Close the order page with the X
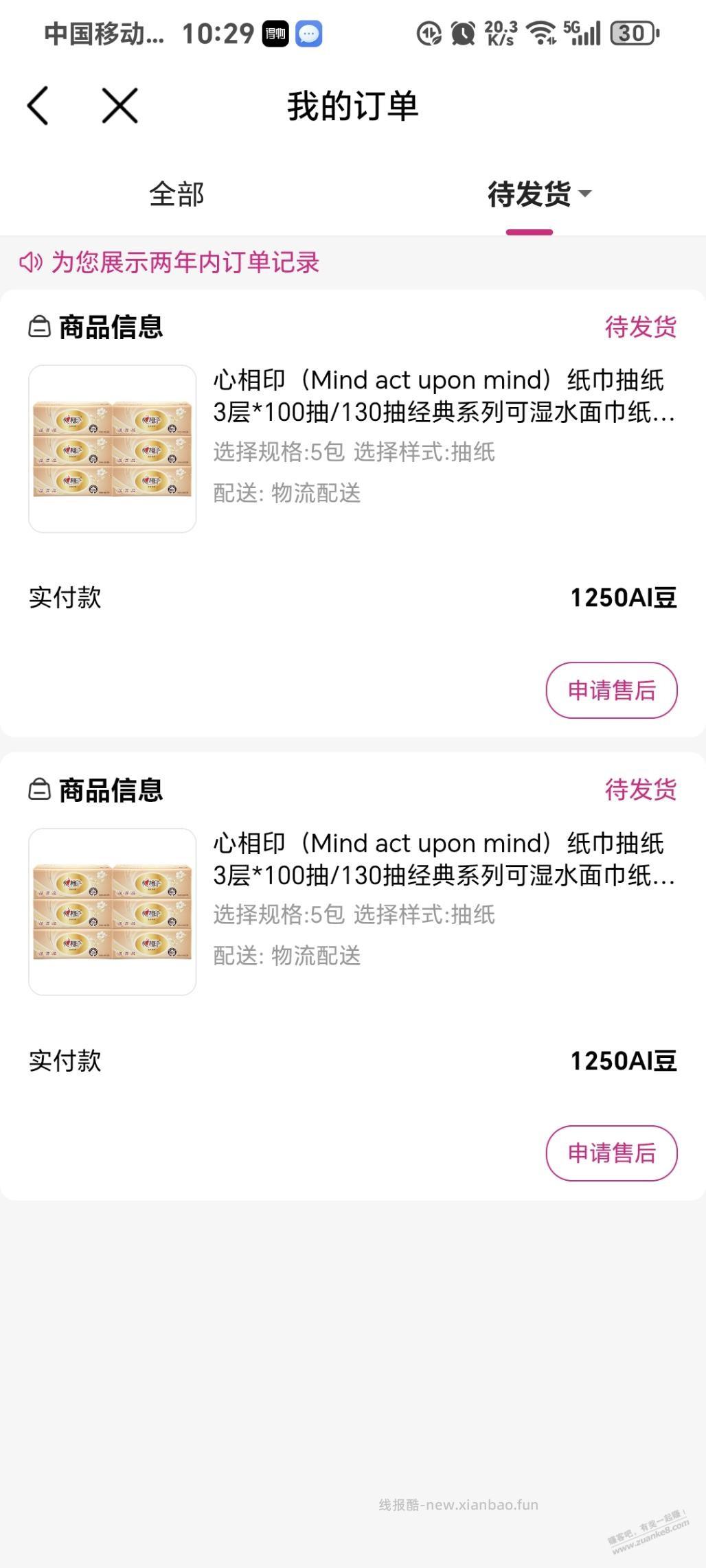The image size is (706, 1568). [x=117, y=105]
